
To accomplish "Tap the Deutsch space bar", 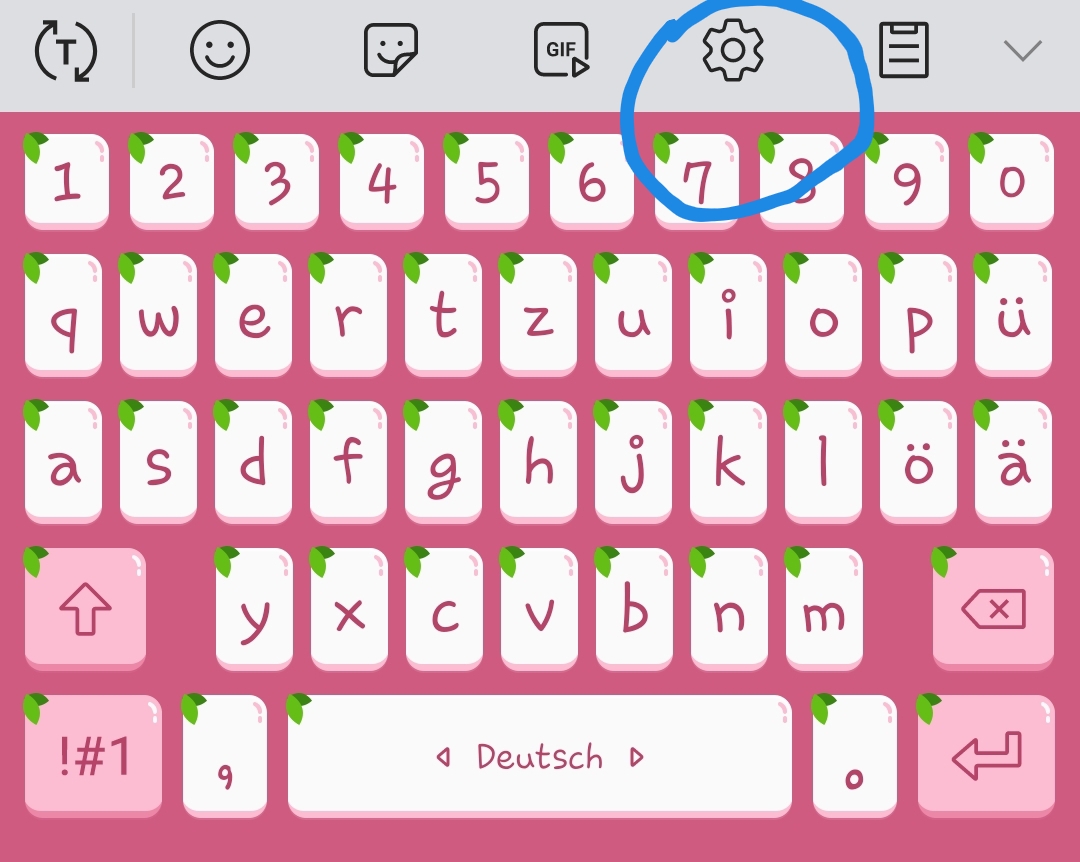I will tap(539, 756).
